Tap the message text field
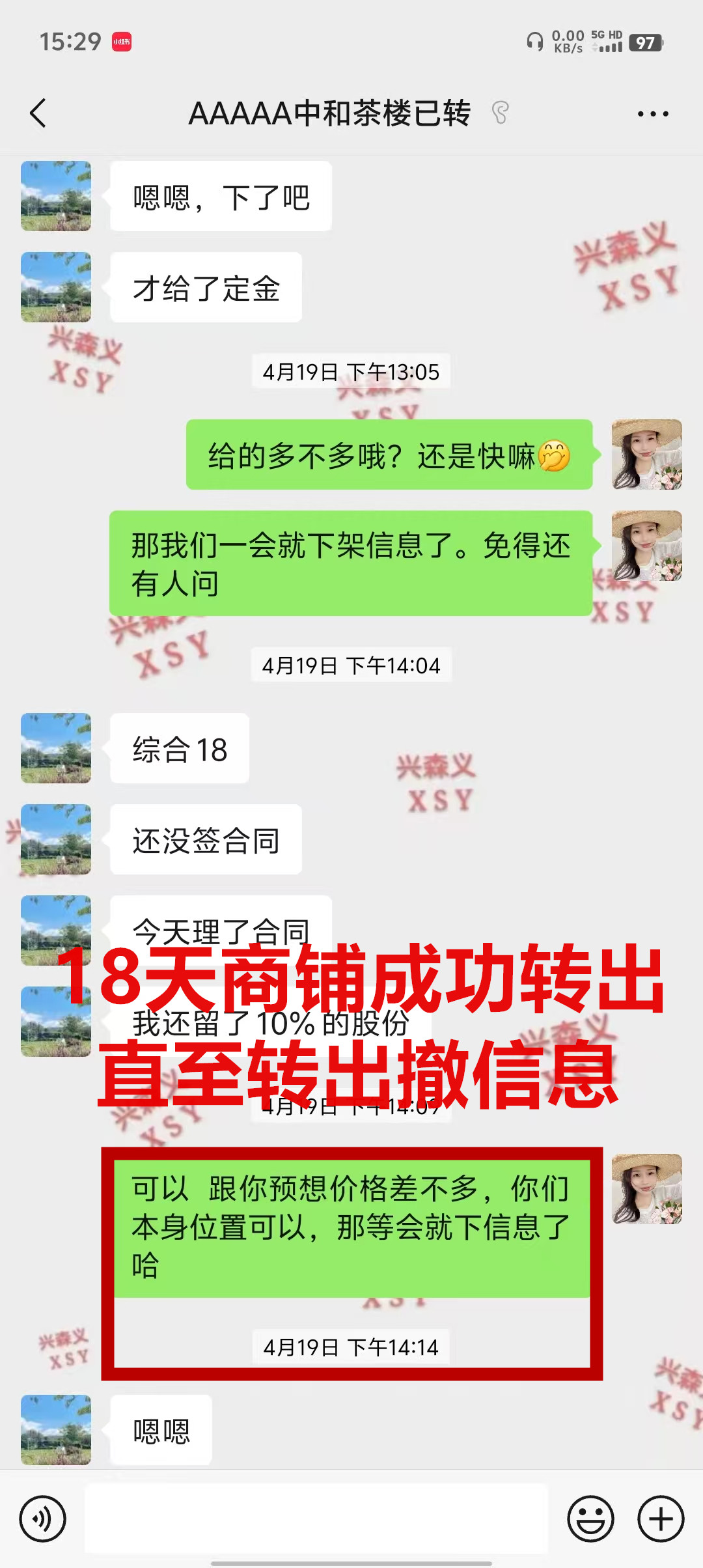This screenshot has width=703, height=1568. coord(316,1519)
